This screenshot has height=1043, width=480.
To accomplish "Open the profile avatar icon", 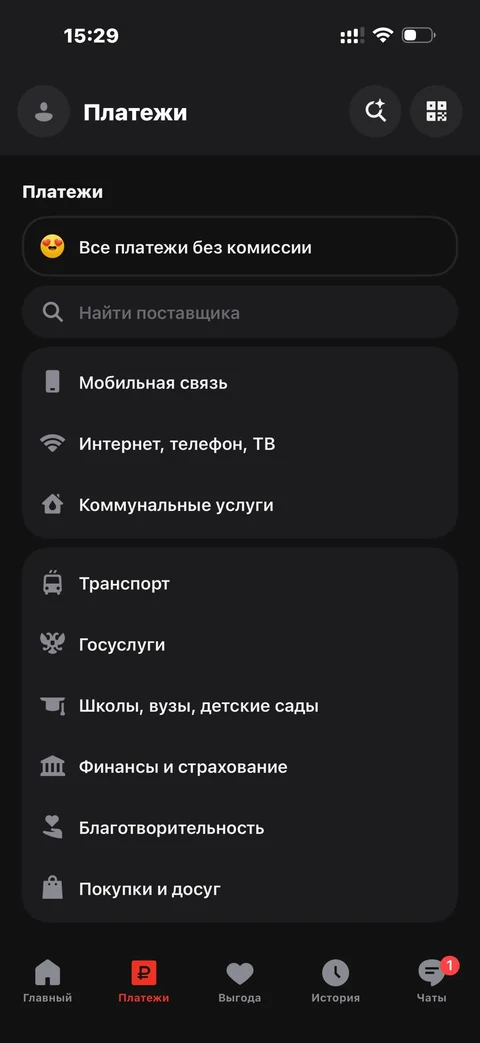I will point(44,112).
